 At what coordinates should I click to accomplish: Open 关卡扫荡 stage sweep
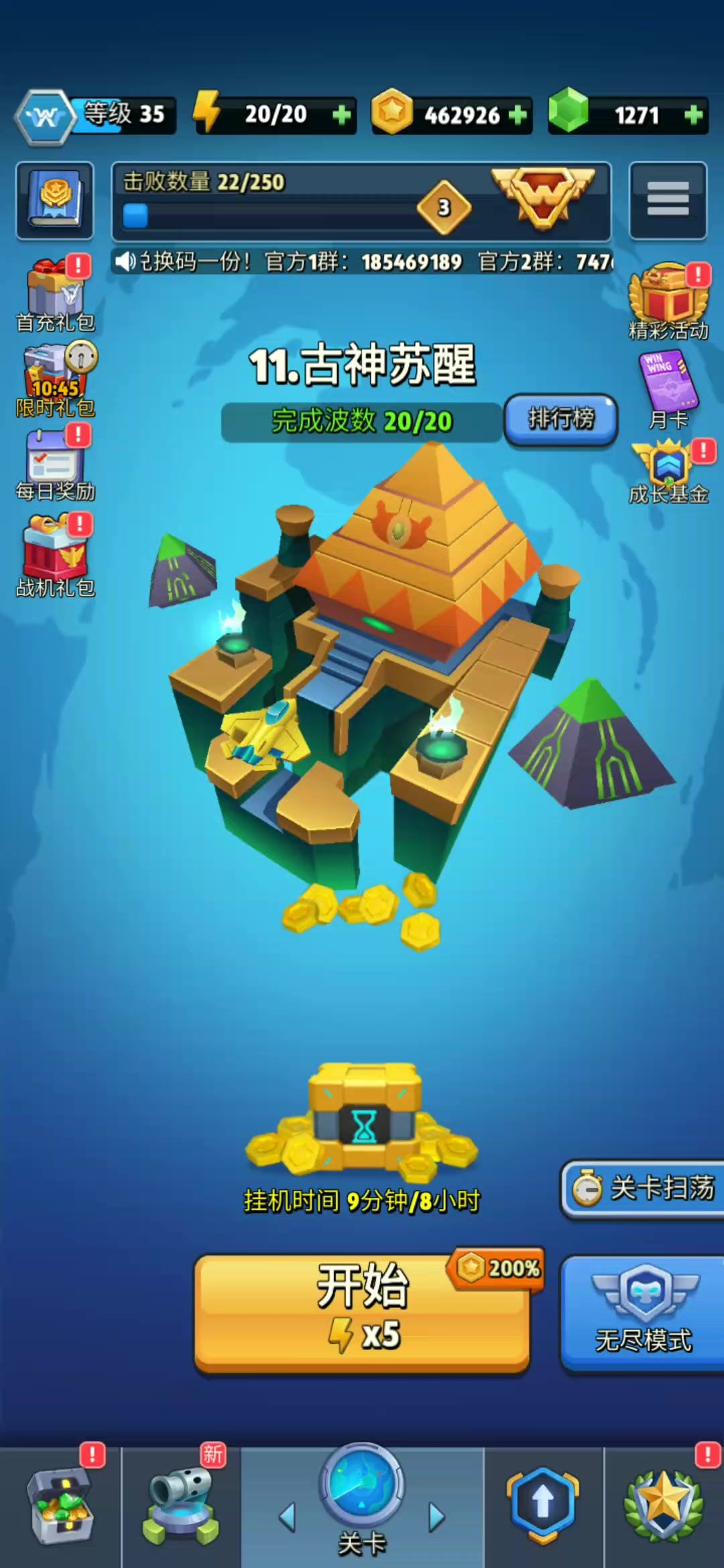pos(642,1189)
